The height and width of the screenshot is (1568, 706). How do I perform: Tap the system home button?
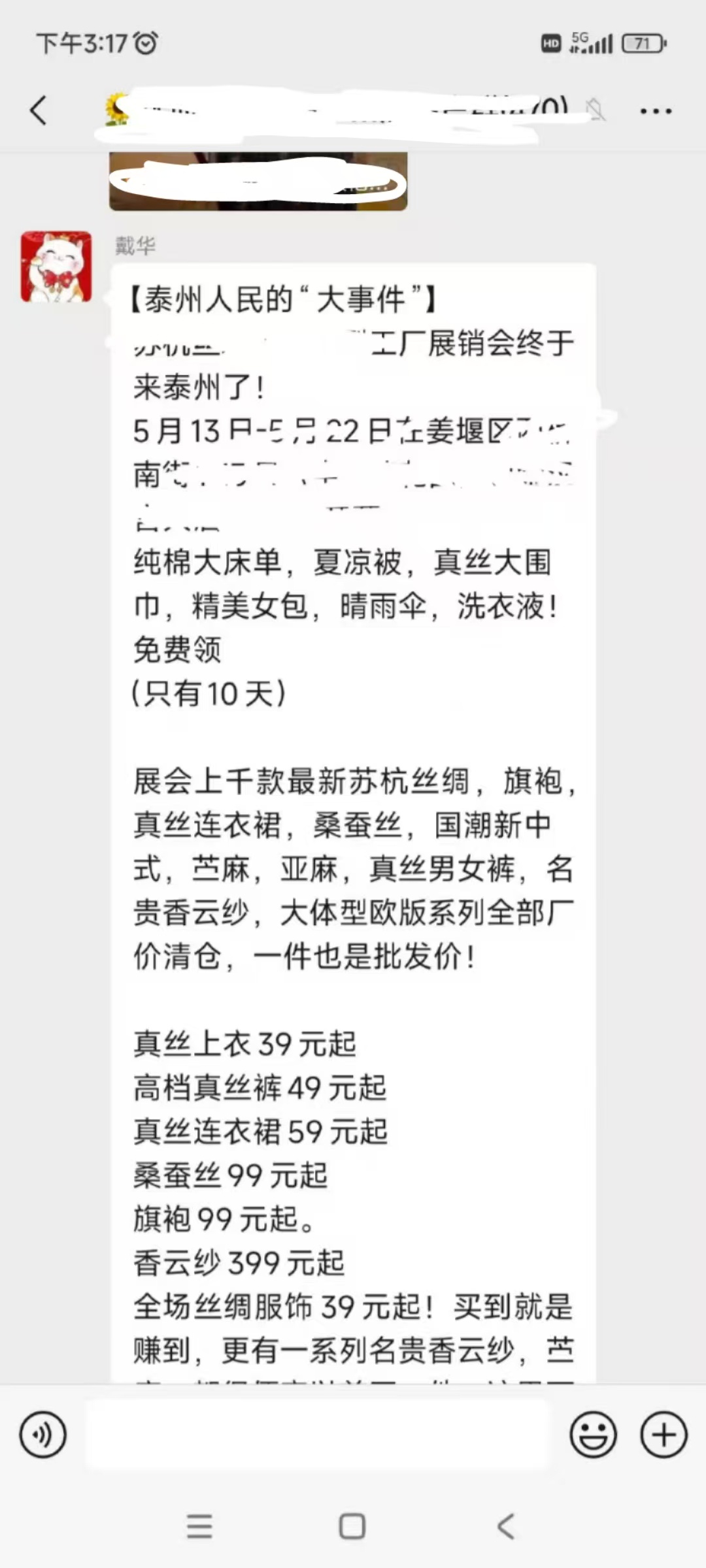352,1526
